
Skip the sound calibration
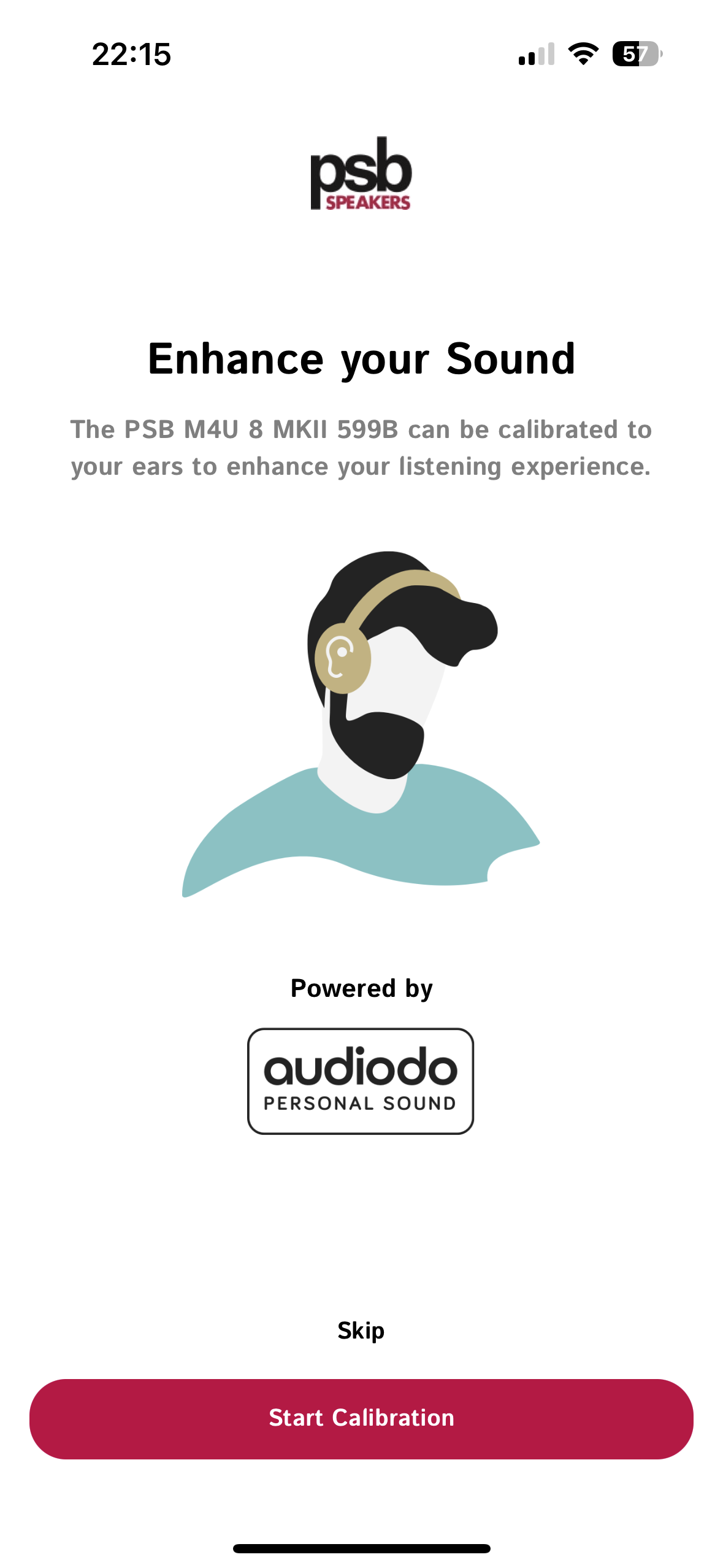pos(361,1330)
